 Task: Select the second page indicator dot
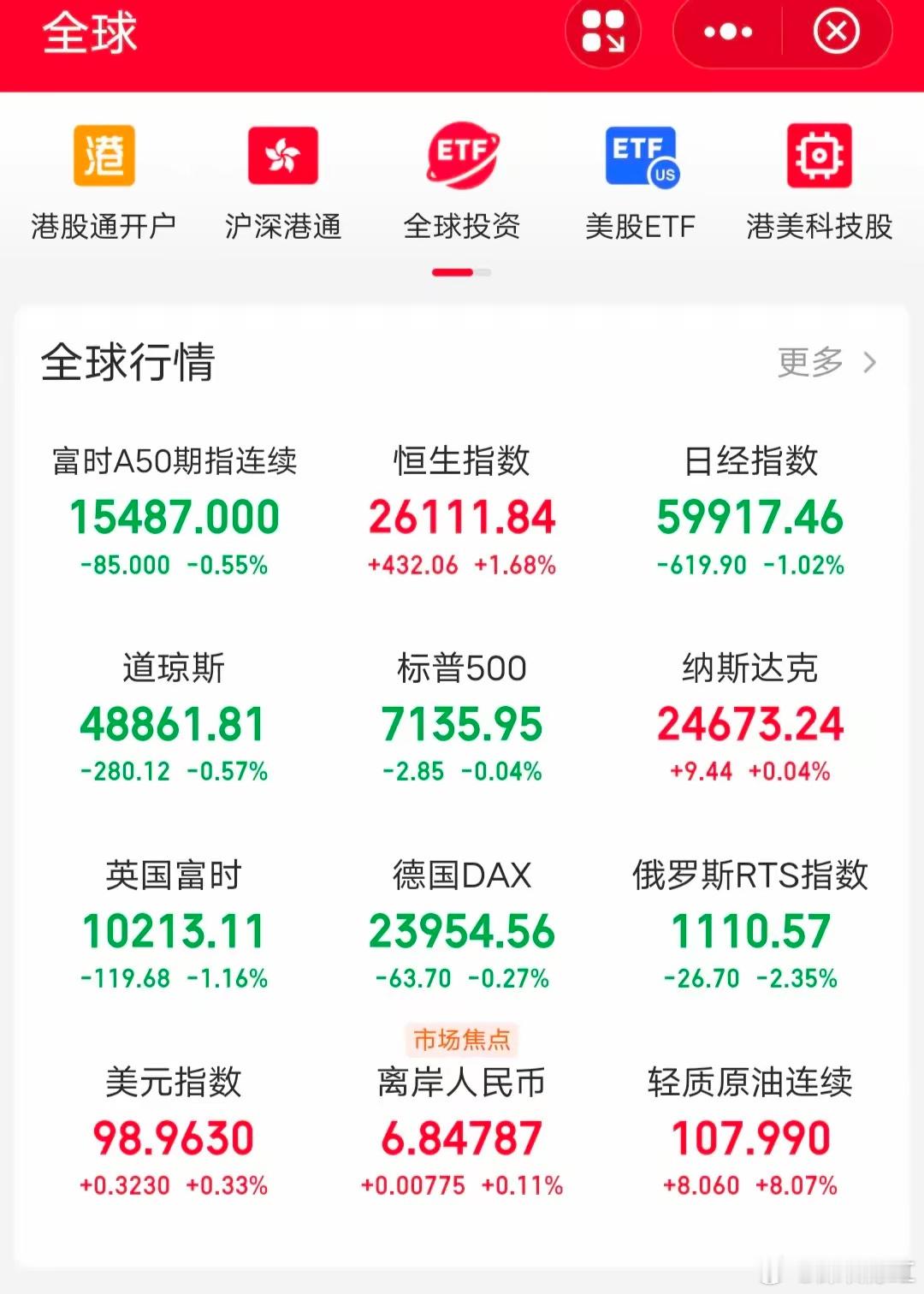pos(483,272)
